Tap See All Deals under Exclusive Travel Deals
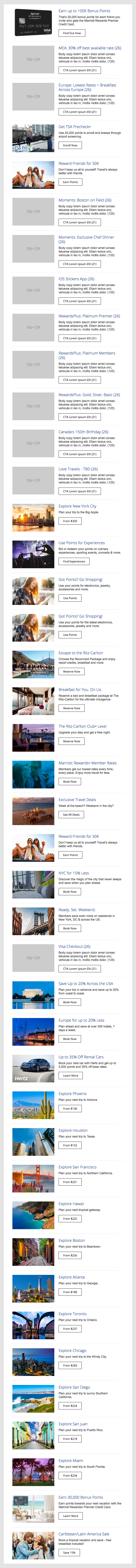The image size is (136, 1568). pos(71,814)
